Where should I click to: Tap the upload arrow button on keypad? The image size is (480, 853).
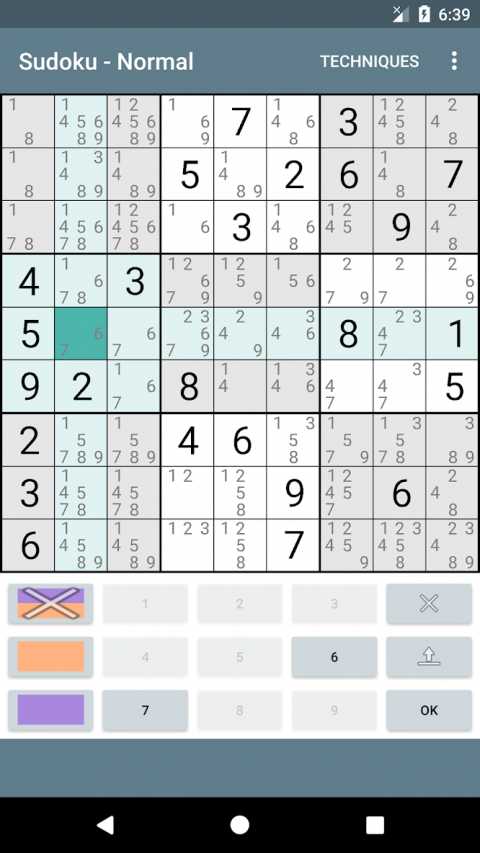point(429,657)
